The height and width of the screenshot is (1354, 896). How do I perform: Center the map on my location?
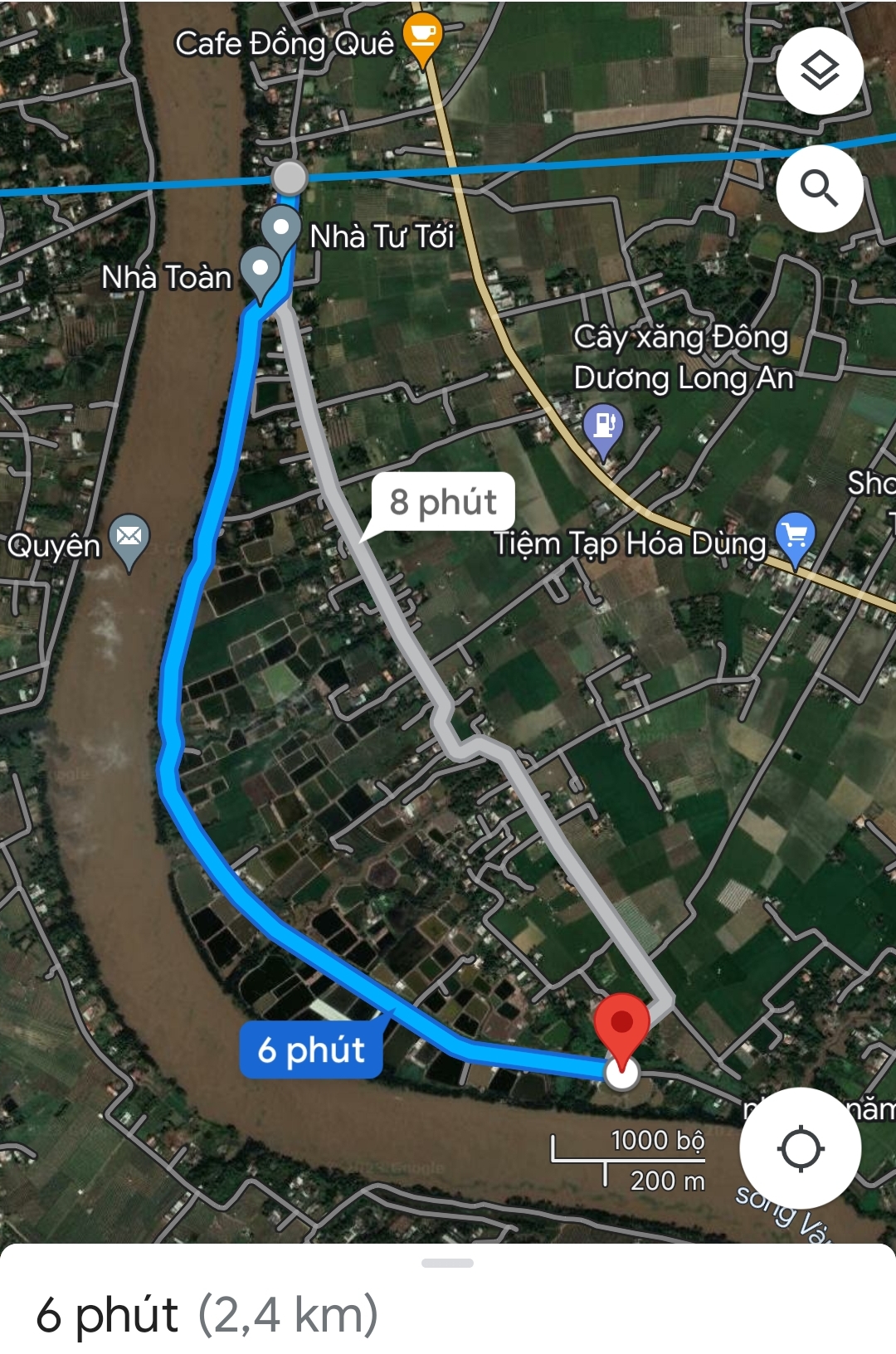[x=799, y=1149]
